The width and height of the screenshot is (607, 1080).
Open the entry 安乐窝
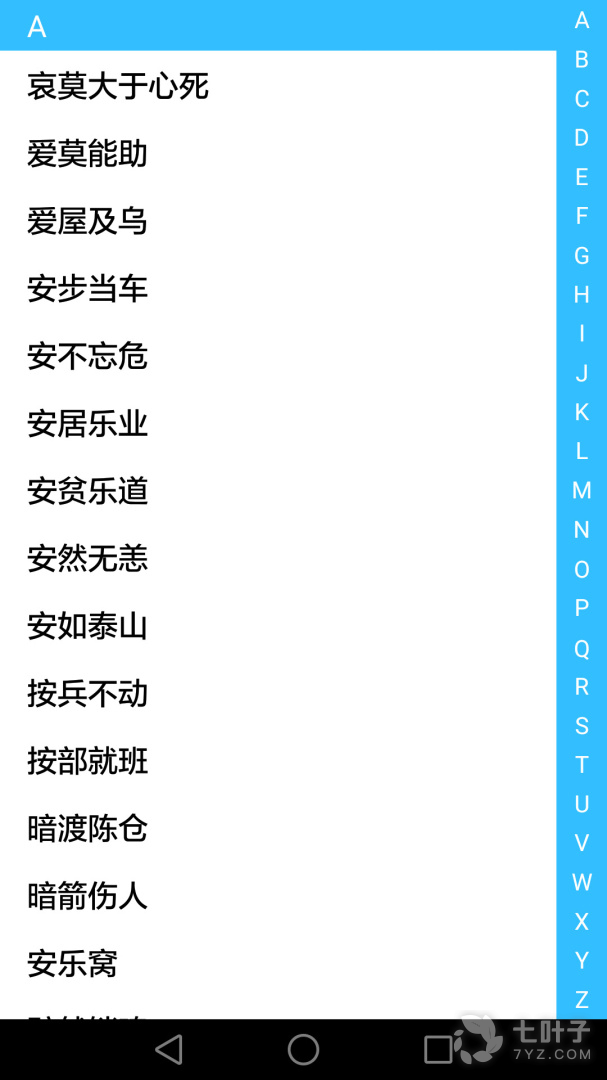pos(73,963)
